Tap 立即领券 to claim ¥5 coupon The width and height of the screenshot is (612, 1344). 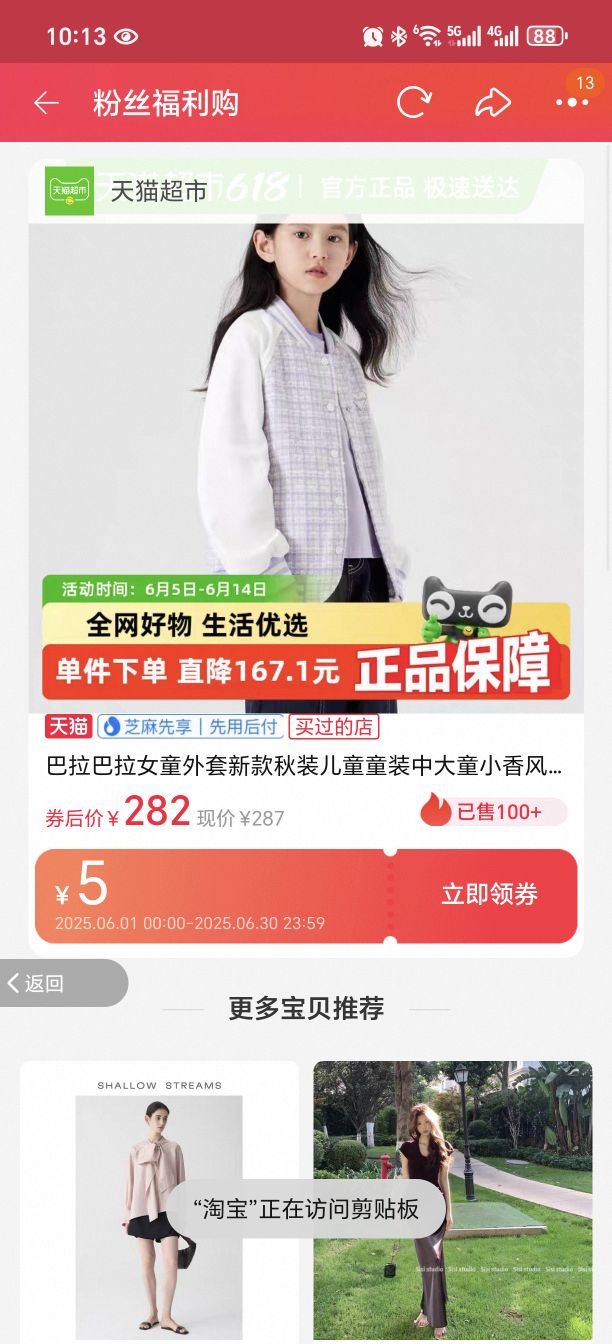(x=489, y=895)
